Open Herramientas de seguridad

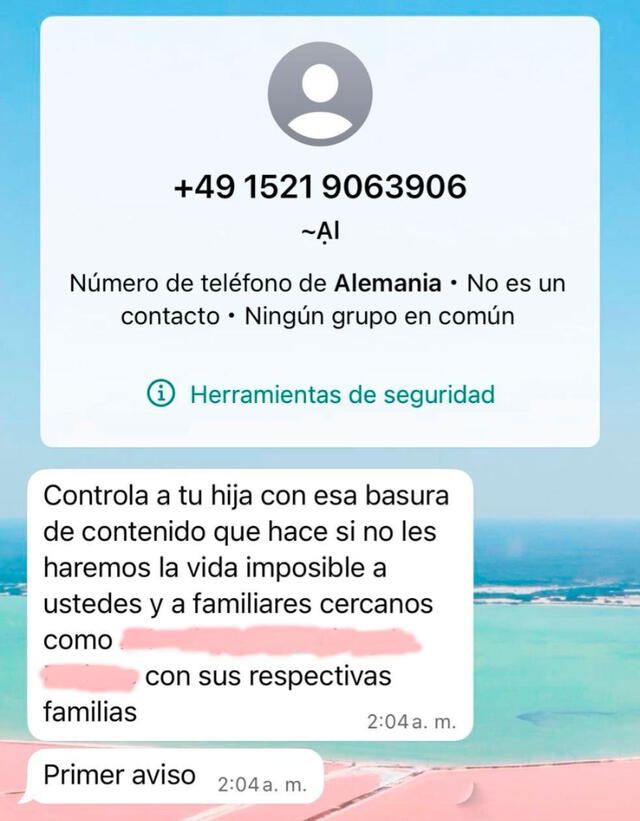(x=321, y=394)
